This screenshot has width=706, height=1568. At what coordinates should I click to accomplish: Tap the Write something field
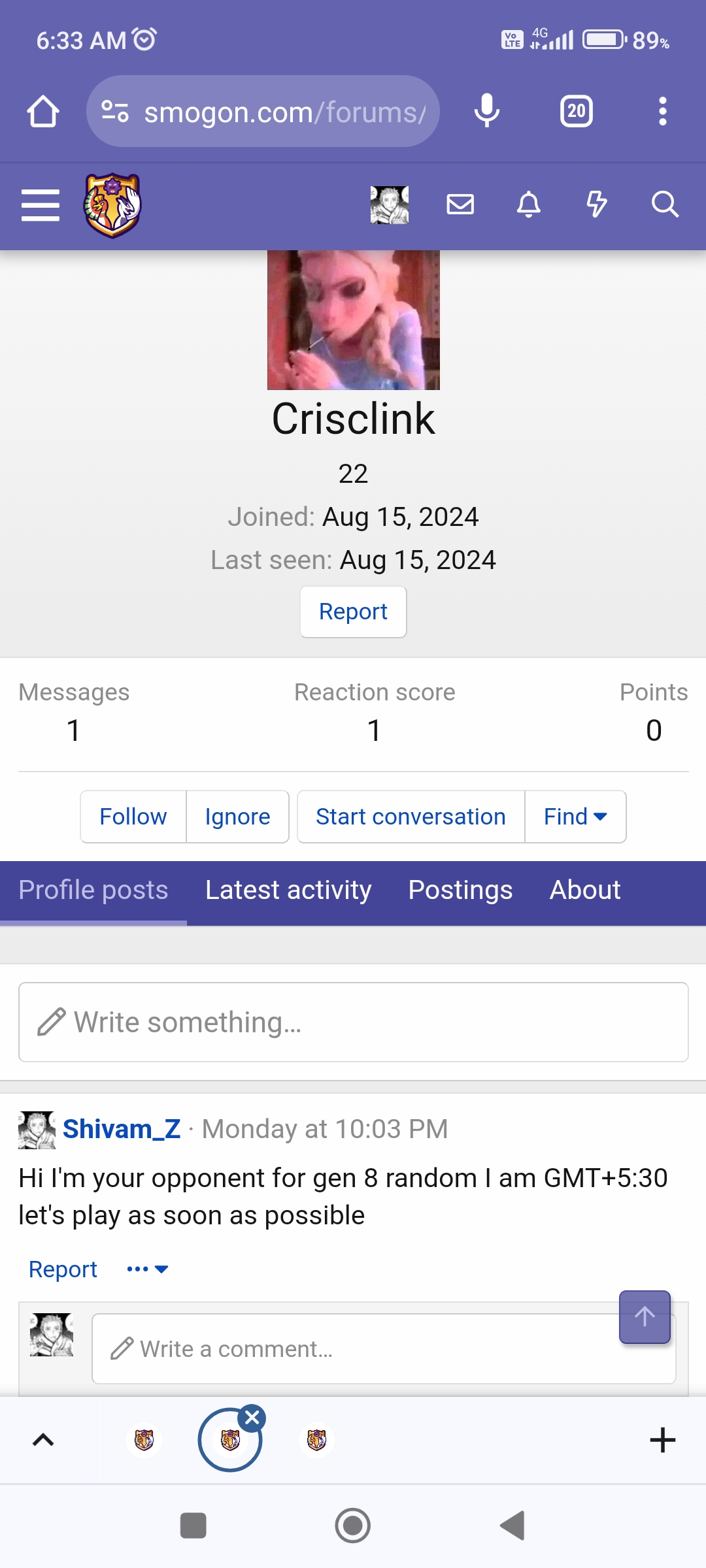[x=353, y=1022]
